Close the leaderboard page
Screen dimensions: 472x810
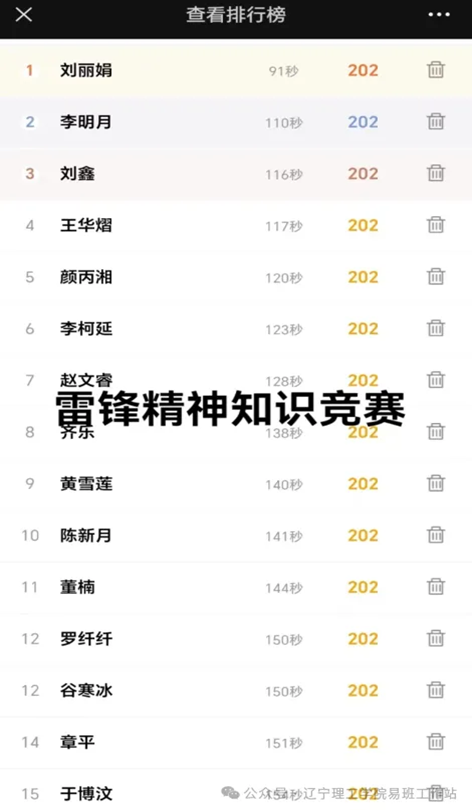click(24, 14)
